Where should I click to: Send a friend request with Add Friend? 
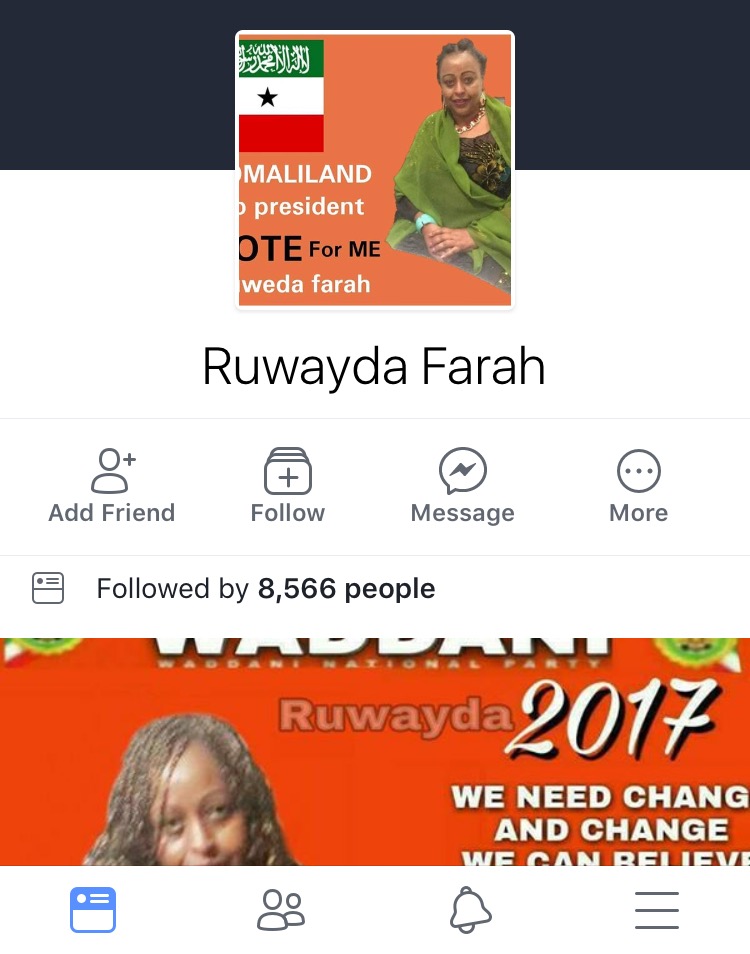coord(112,486)
